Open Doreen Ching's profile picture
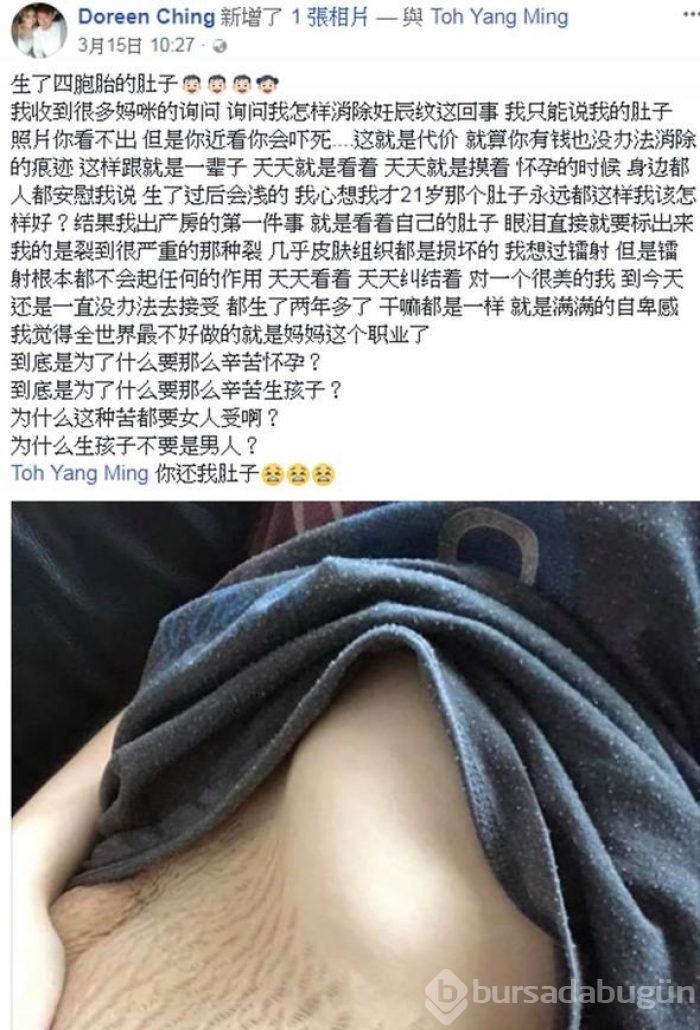The image size is (700, 1030). point(38,29)
